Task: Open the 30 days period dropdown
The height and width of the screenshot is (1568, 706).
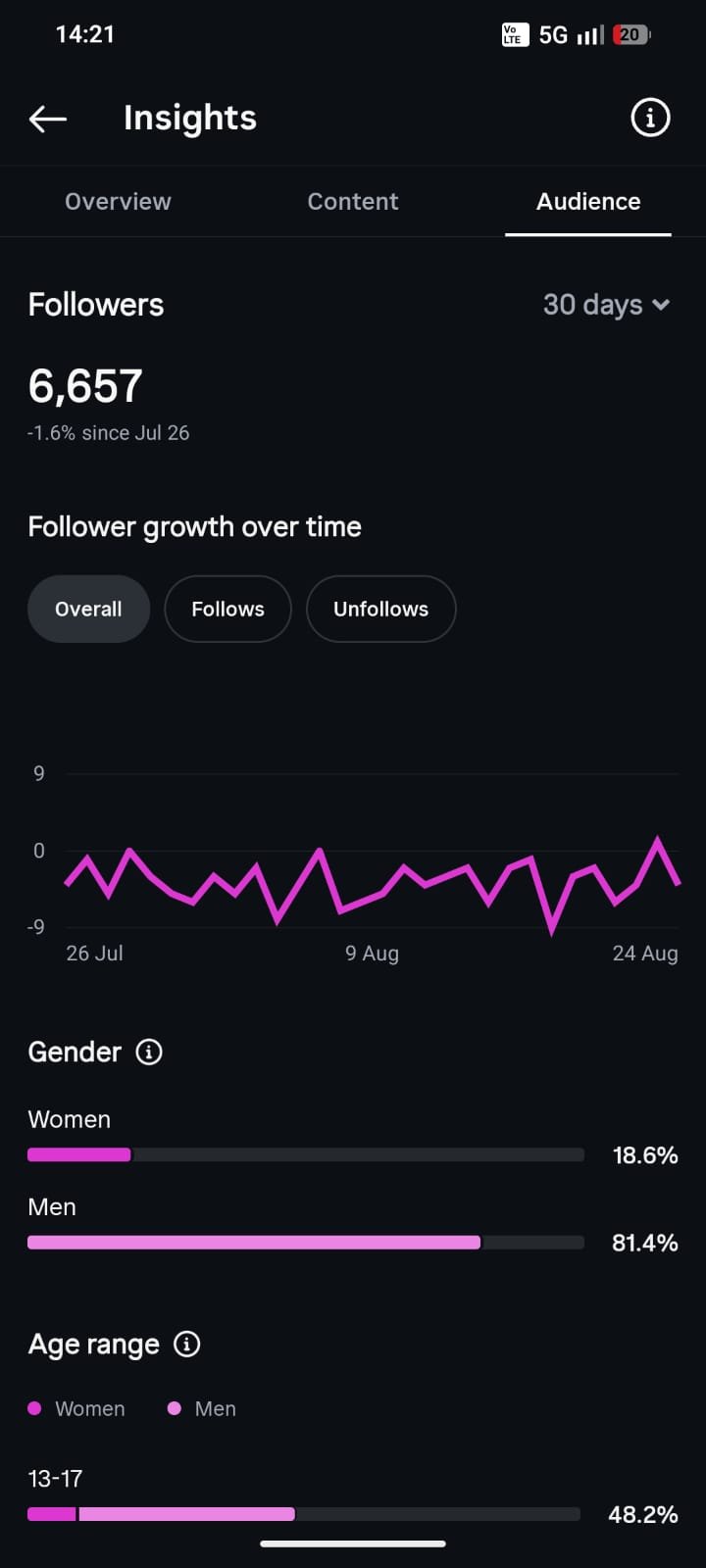Action: pos(607,305)
